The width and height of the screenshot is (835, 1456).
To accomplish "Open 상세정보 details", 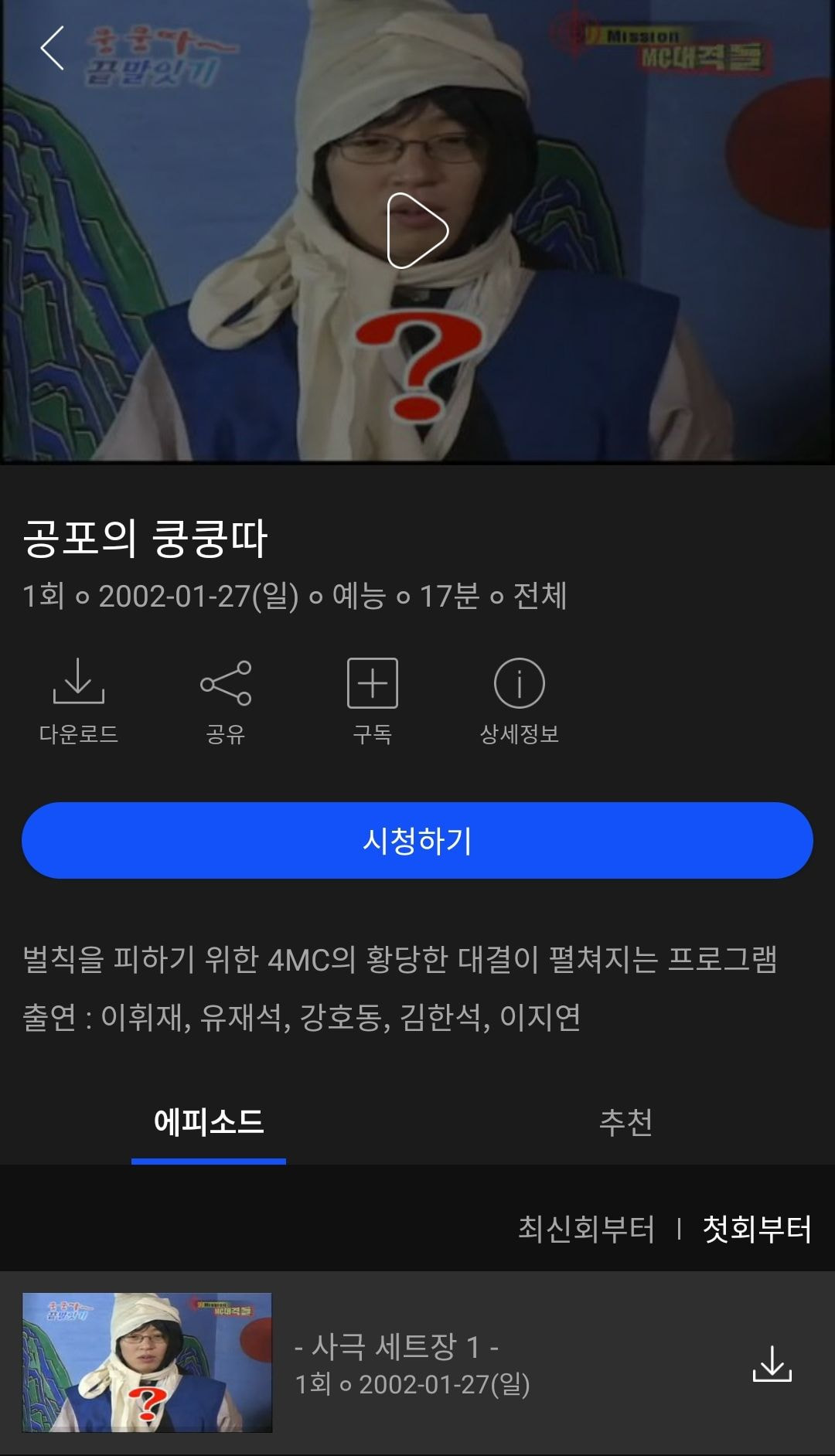I will tap(519, 699).
